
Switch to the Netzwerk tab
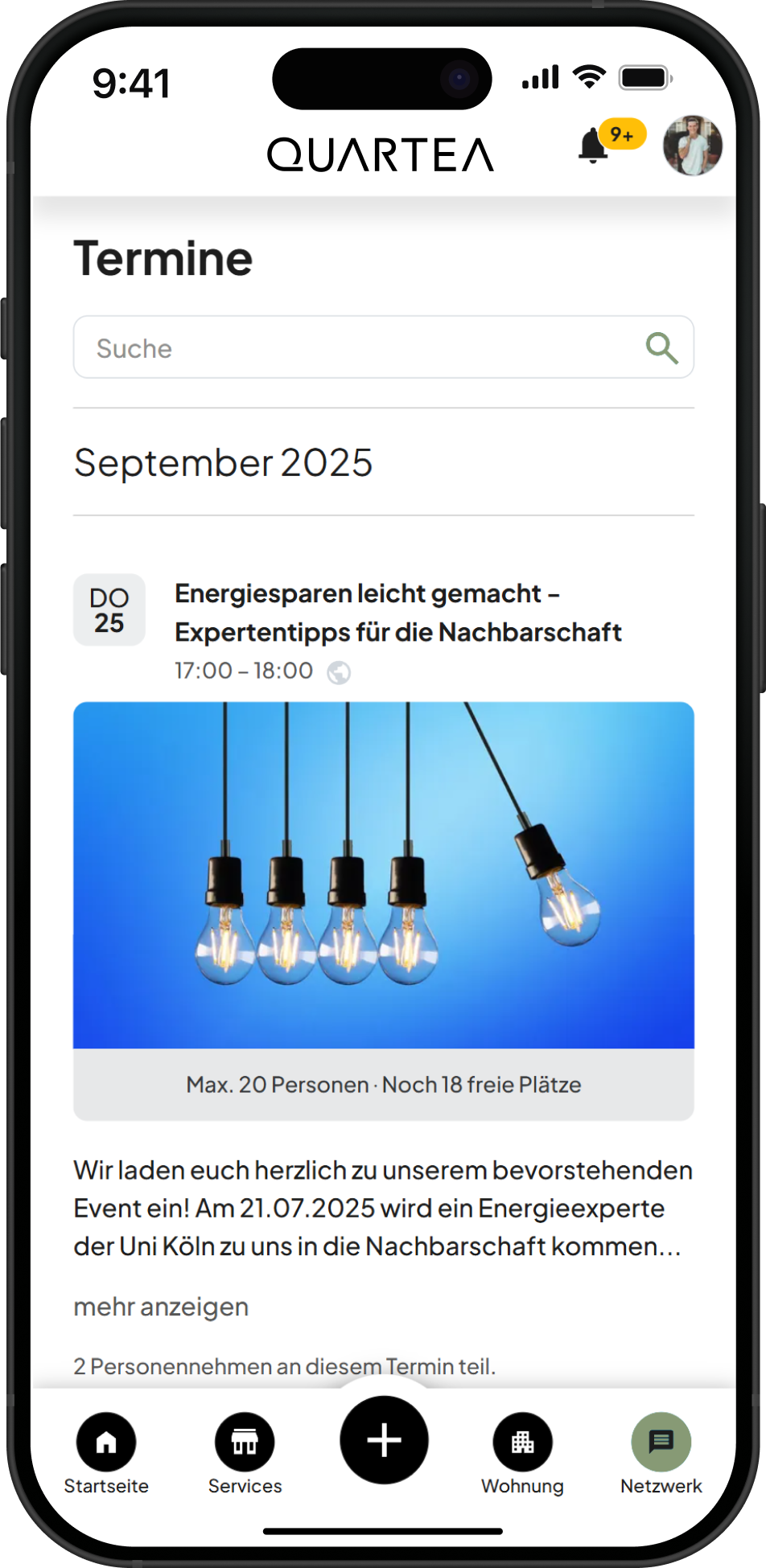(661, 1452)
